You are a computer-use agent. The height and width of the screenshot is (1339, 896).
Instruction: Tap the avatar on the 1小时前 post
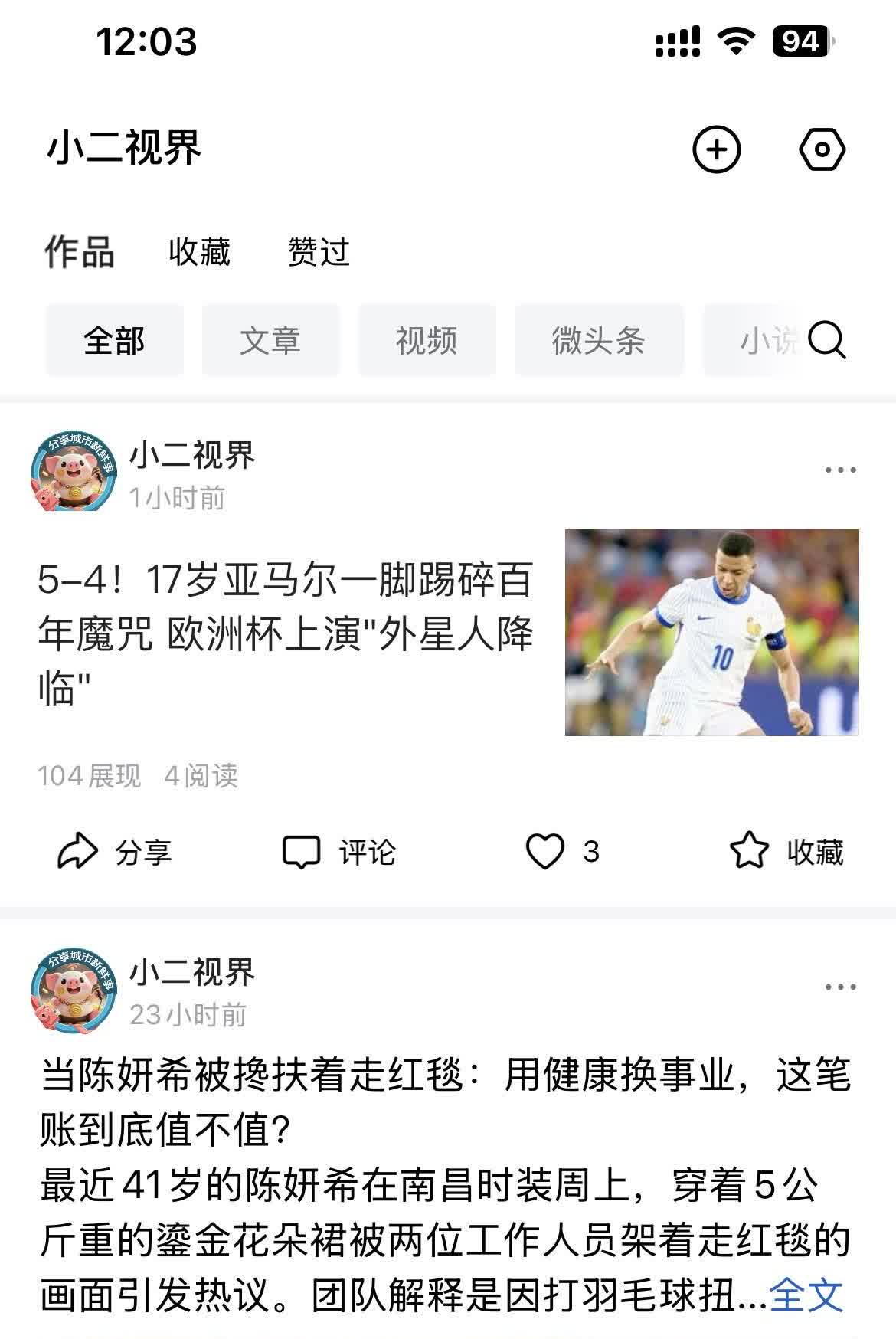point(74,473)
